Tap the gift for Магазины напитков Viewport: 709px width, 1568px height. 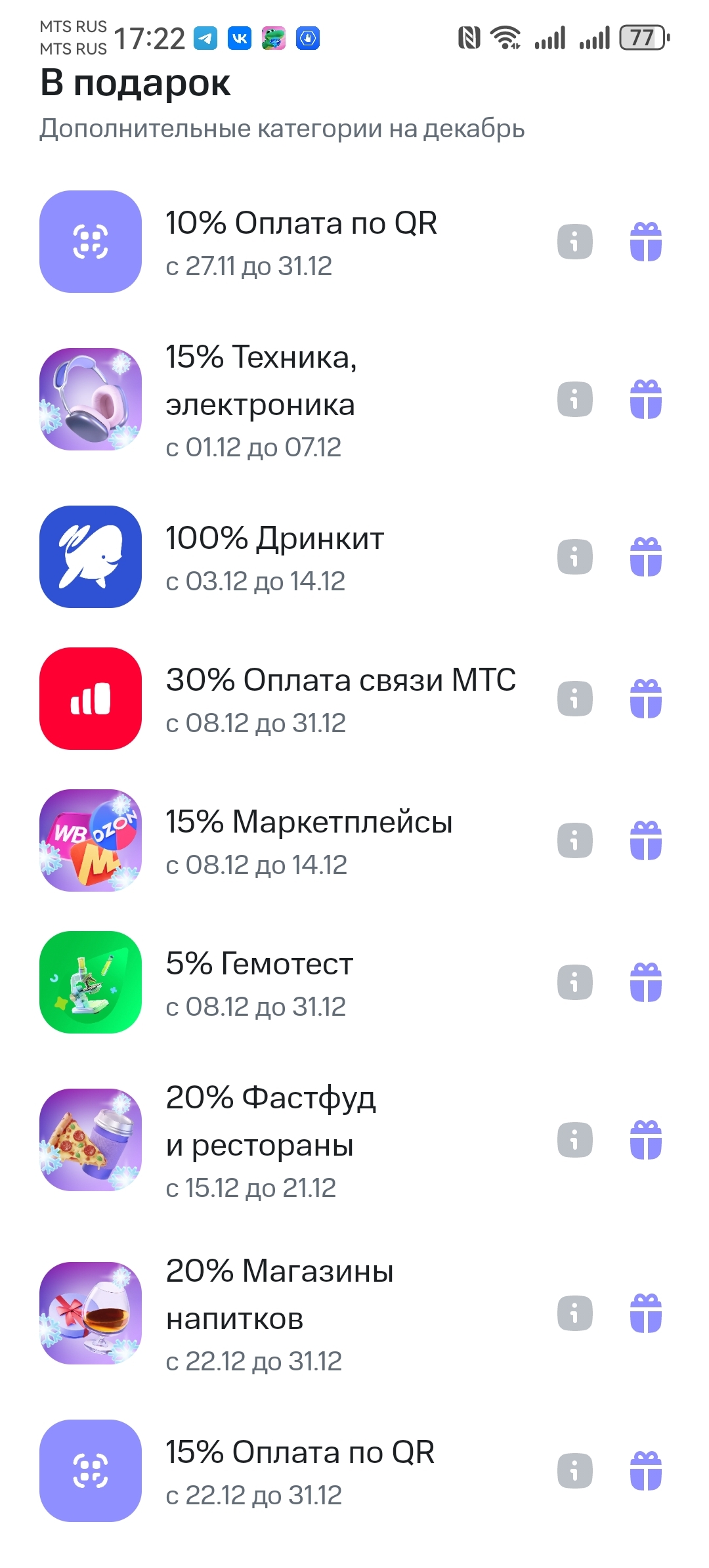[646, 1313]
